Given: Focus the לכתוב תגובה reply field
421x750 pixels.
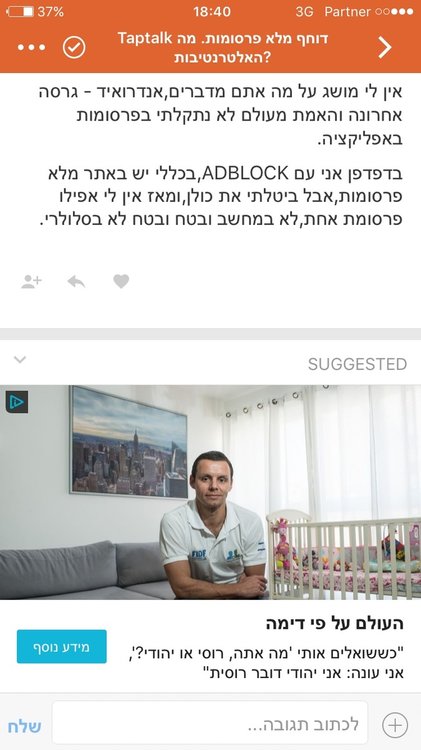Looking at the screenshot, I should click(210, 723).
